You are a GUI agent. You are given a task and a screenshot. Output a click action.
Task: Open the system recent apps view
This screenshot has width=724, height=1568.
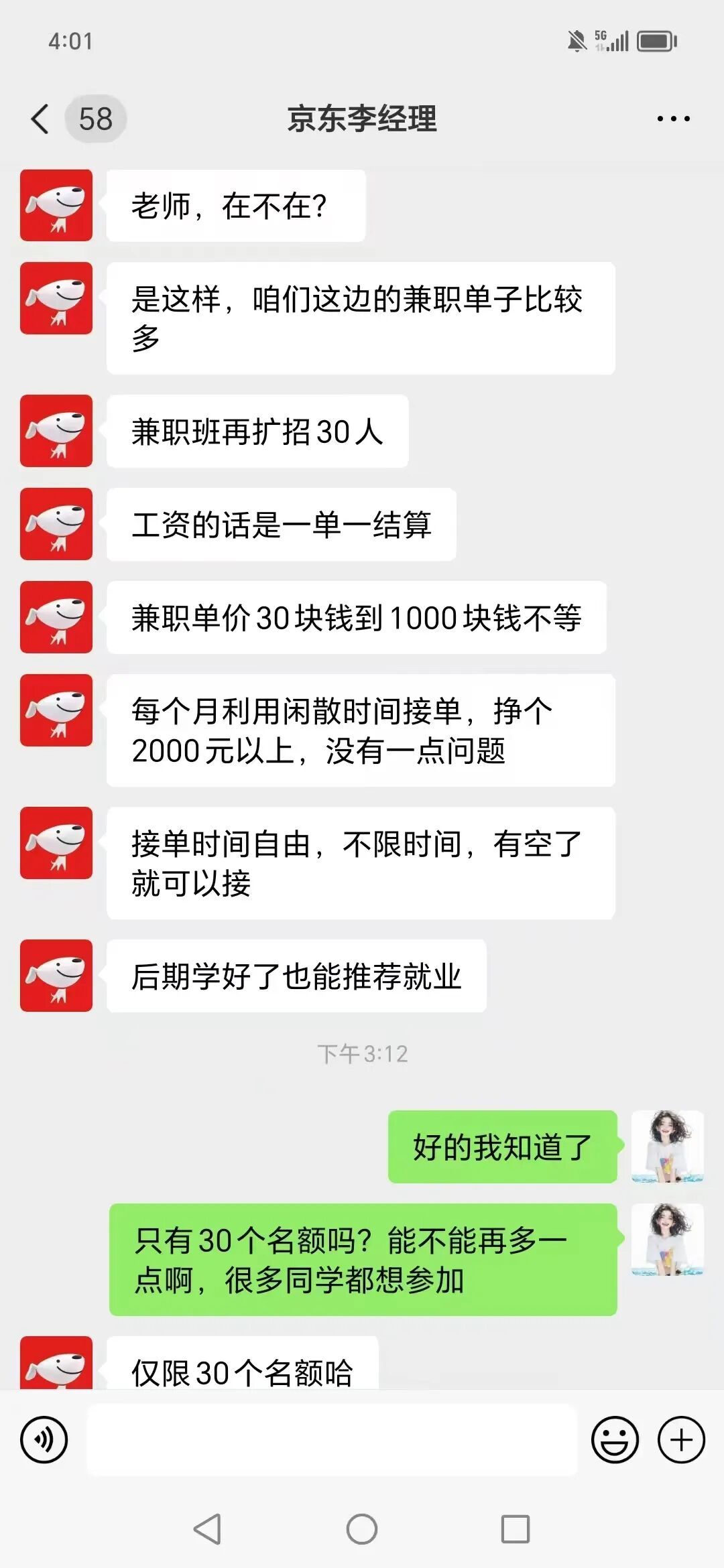tap(516, 1529)
